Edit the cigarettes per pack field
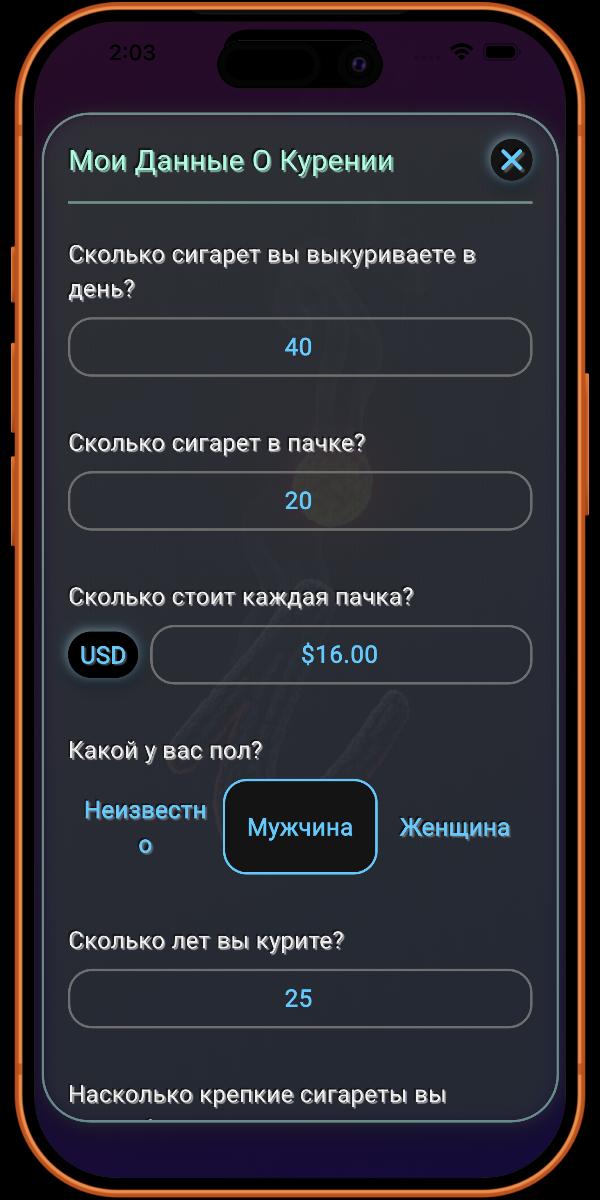 (299, 501)
